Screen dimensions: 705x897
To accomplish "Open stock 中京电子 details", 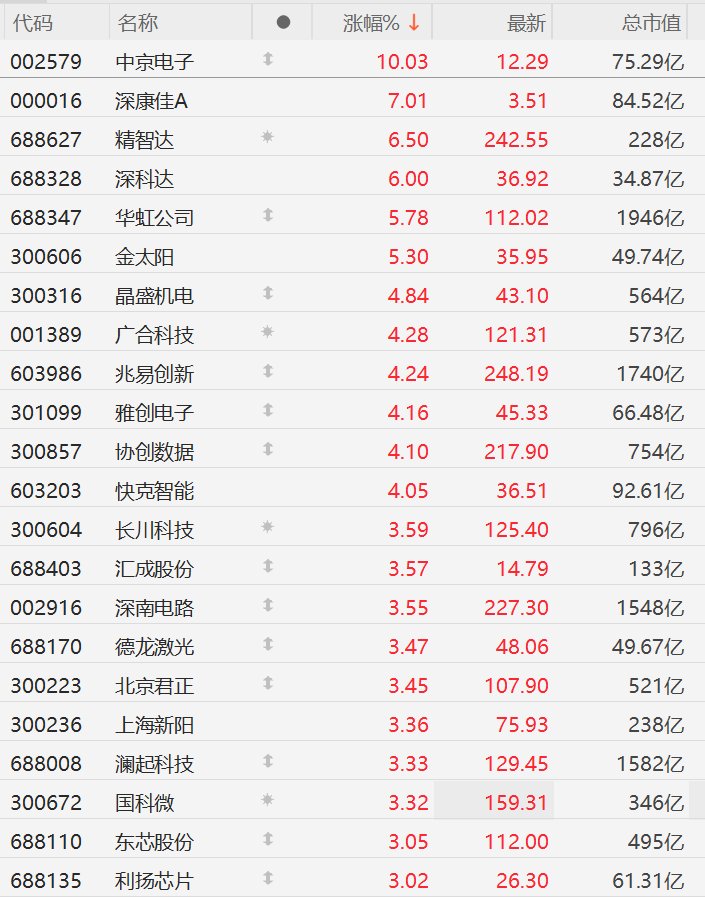I will (x=155, y=62).
